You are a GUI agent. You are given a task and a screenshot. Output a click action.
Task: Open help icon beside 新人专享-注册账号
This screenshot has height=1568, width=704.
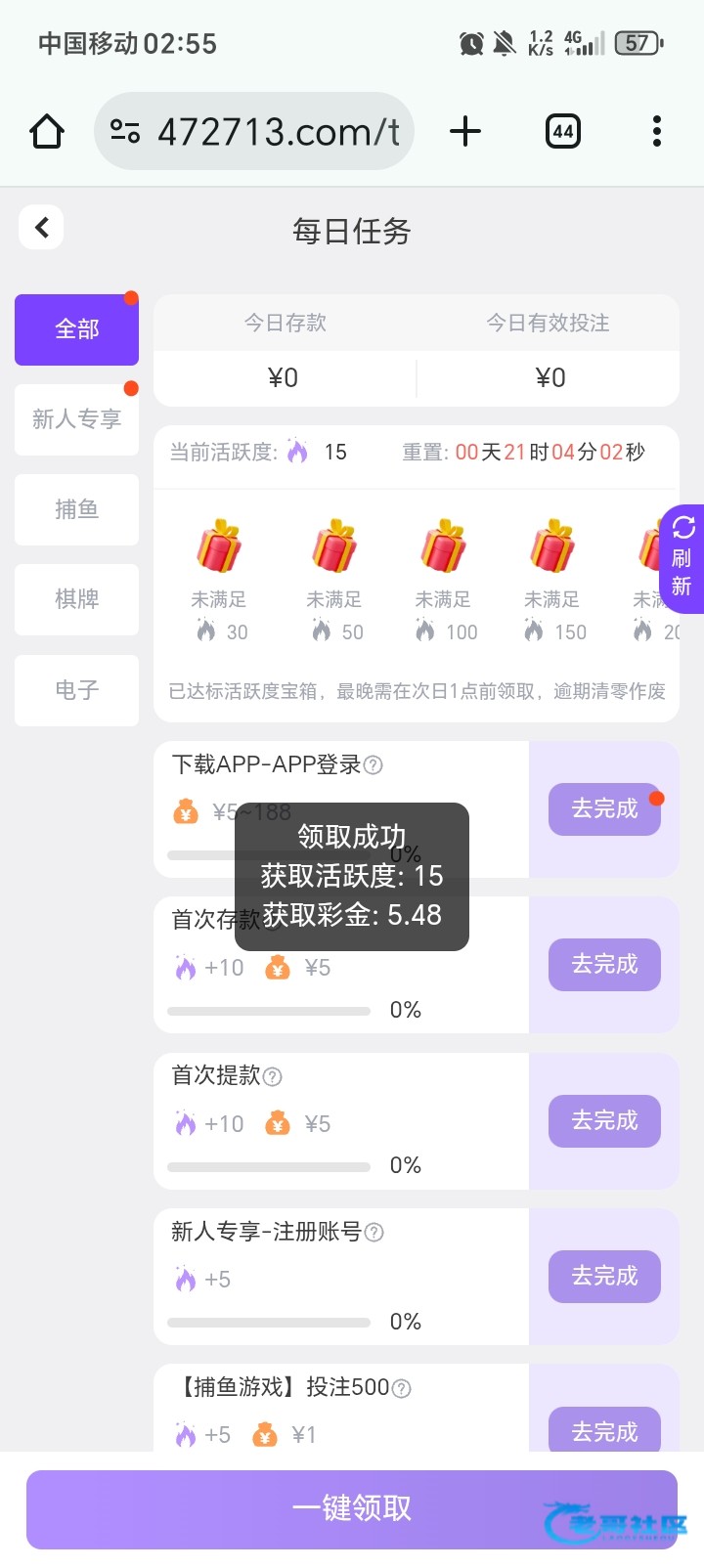pos(374,1233)
